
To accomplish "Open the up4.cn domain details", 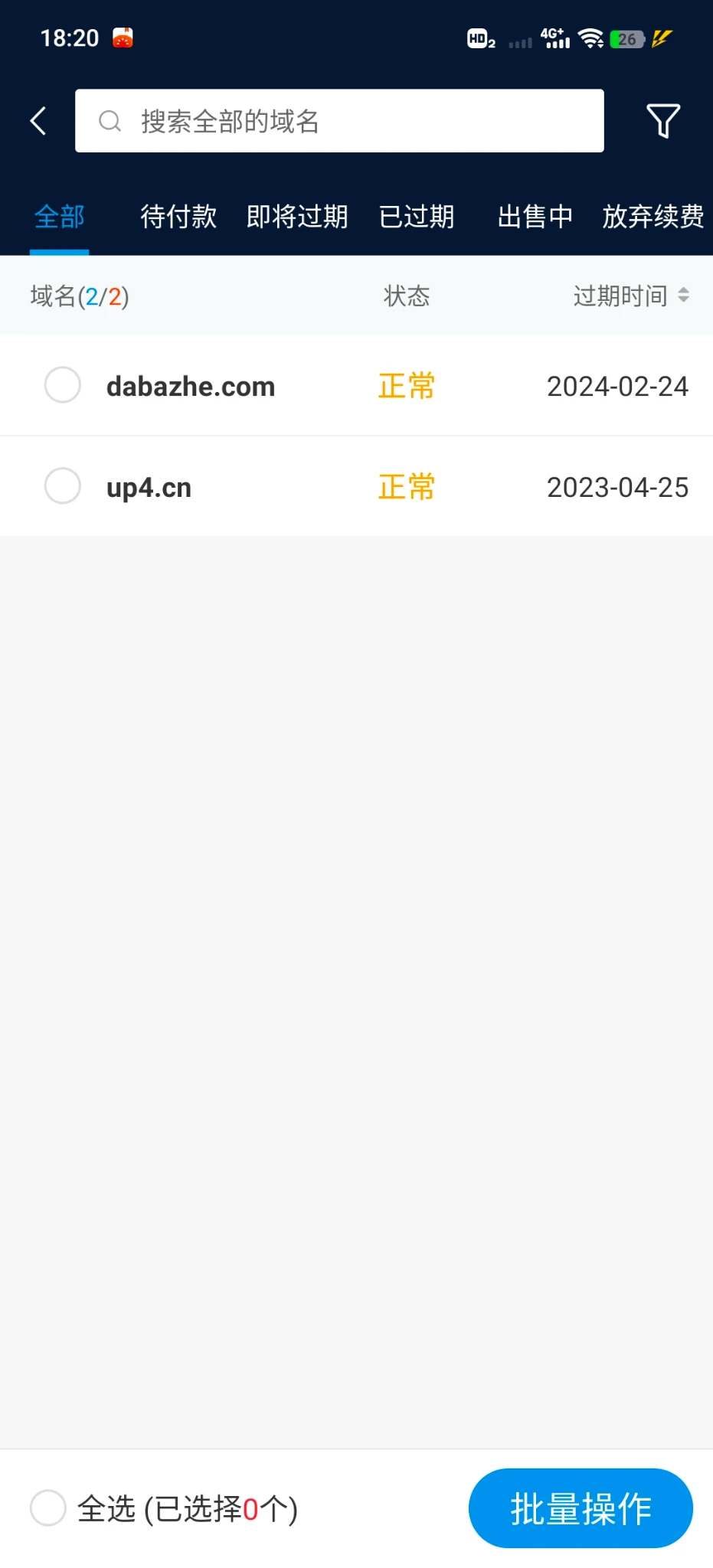I will (x=149, y=488).
